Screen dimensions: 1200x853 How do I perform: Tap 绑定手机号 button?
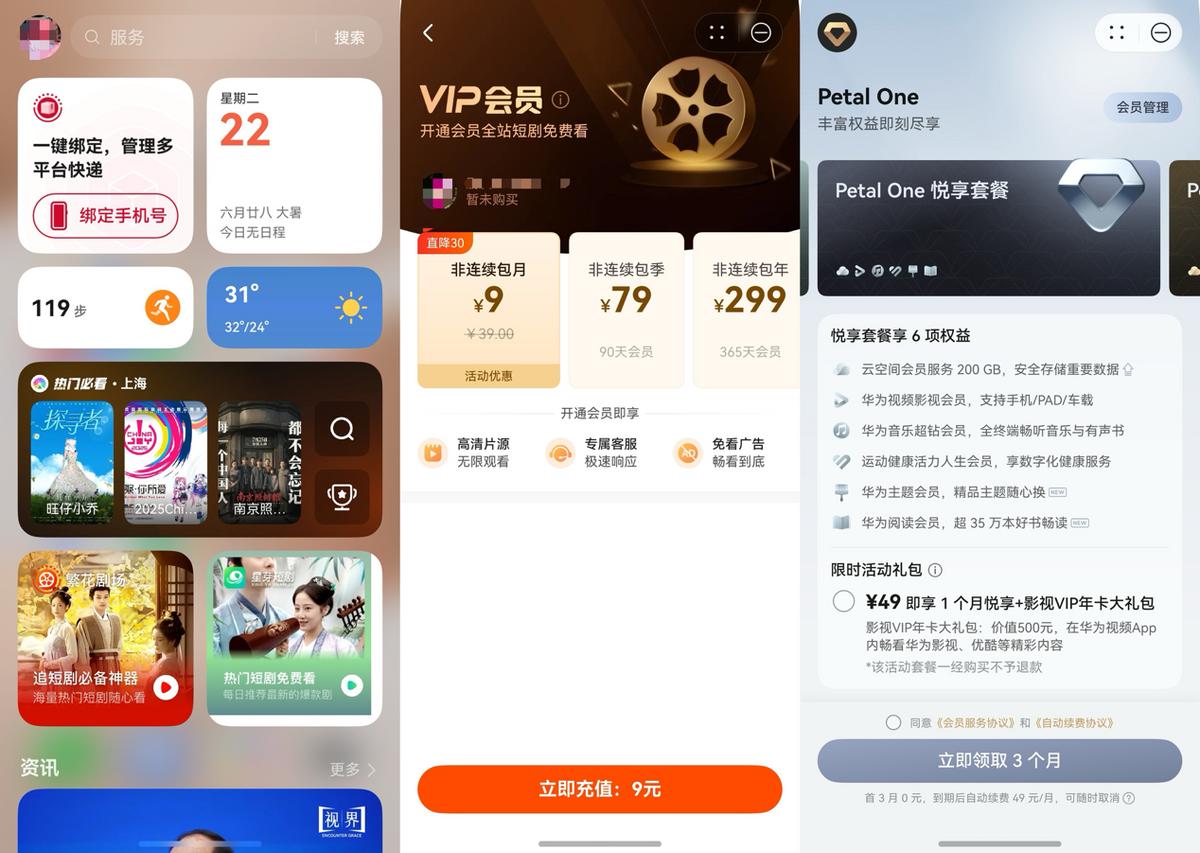pos(106,215)
